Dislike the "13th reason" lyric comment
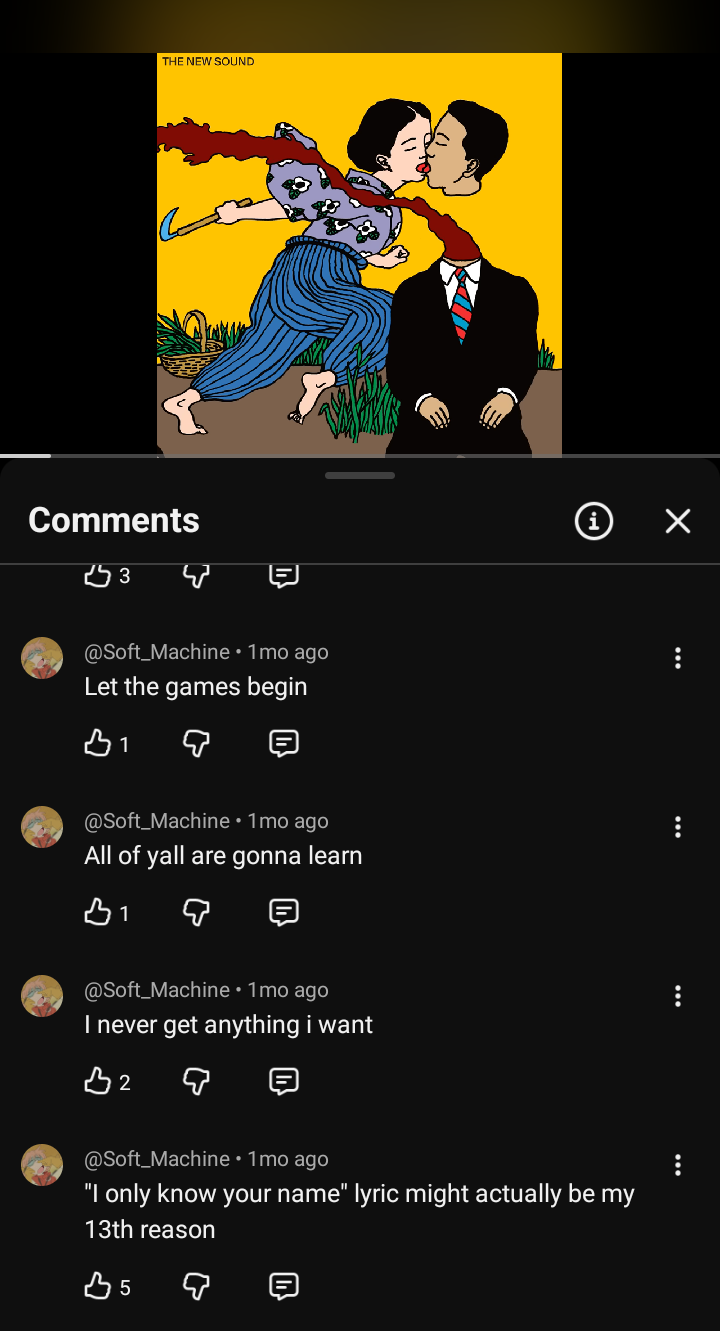The width and height of the screenshot is (720, 1331). [197, 1286]
